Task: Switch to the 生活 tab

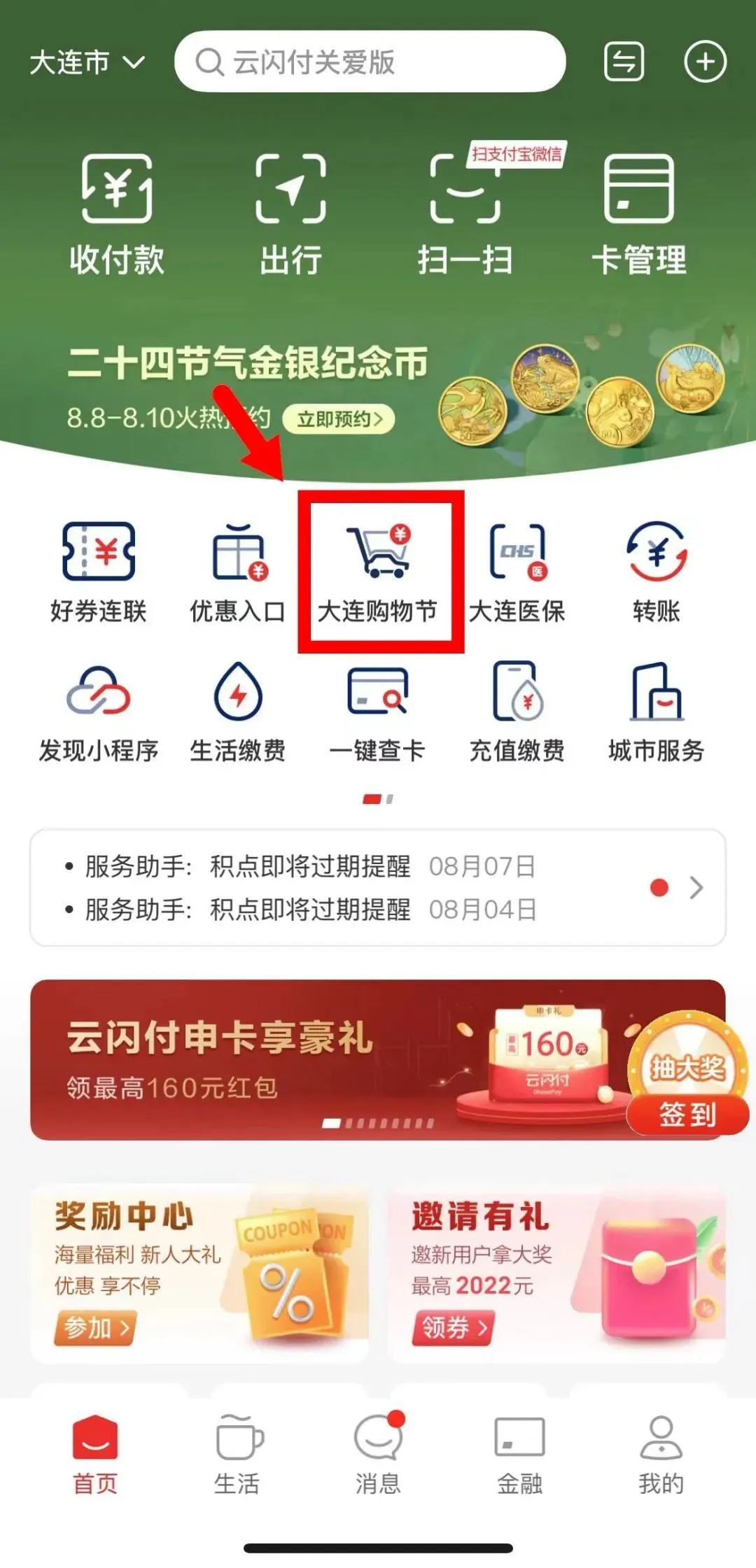Action: point(237,1455)
